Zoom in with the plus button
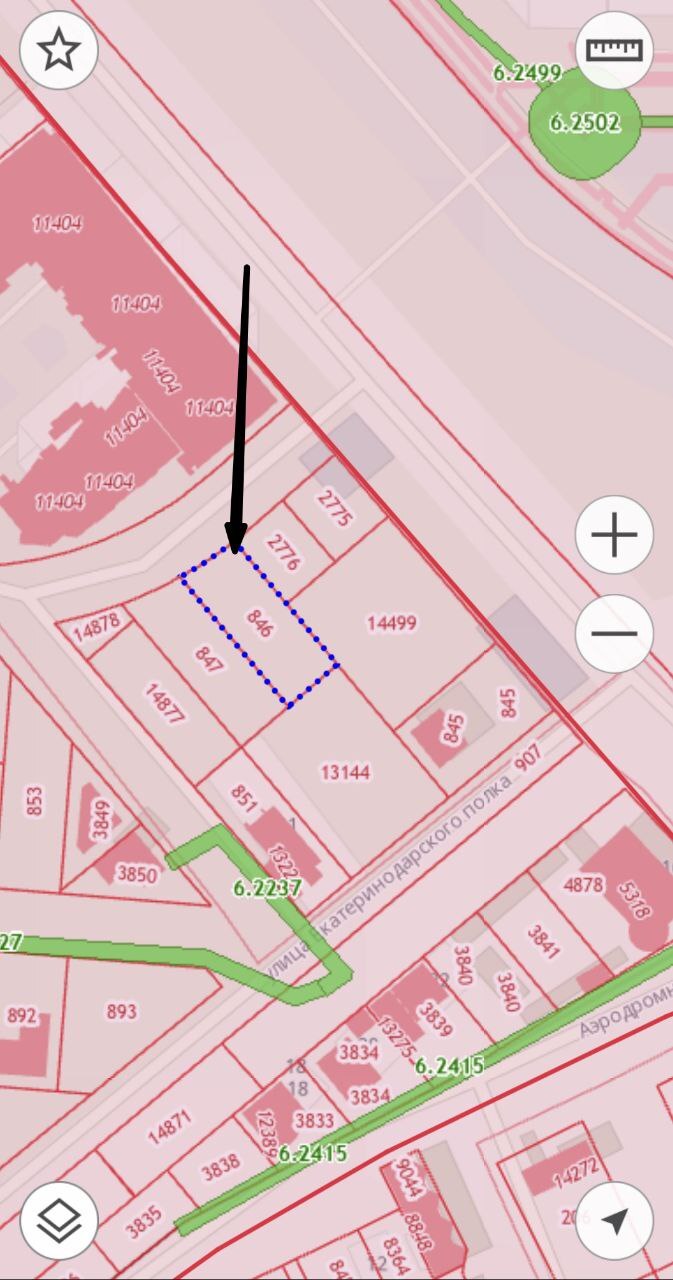 [x=614, y=535]
